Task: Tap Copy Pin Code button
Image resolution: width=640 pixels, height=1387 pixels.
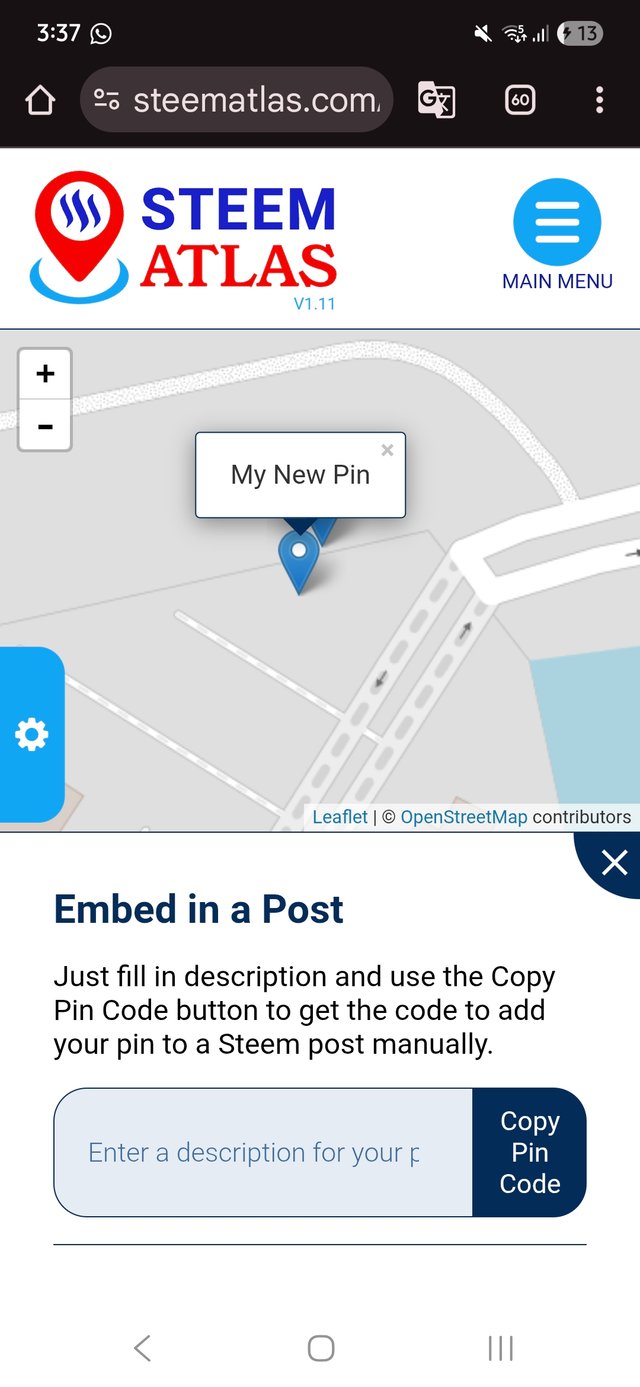Action: click(x=529, y=1152)
